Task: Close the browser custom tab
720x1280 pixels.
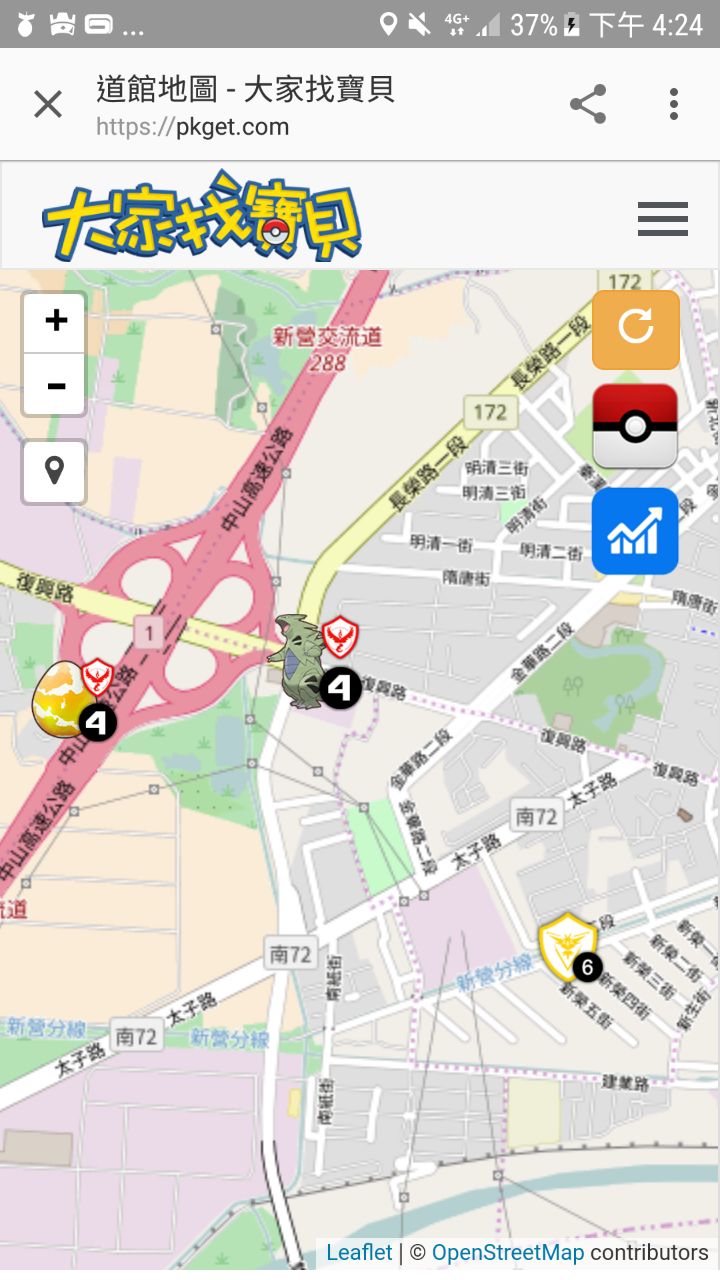Action: point(48,104)
